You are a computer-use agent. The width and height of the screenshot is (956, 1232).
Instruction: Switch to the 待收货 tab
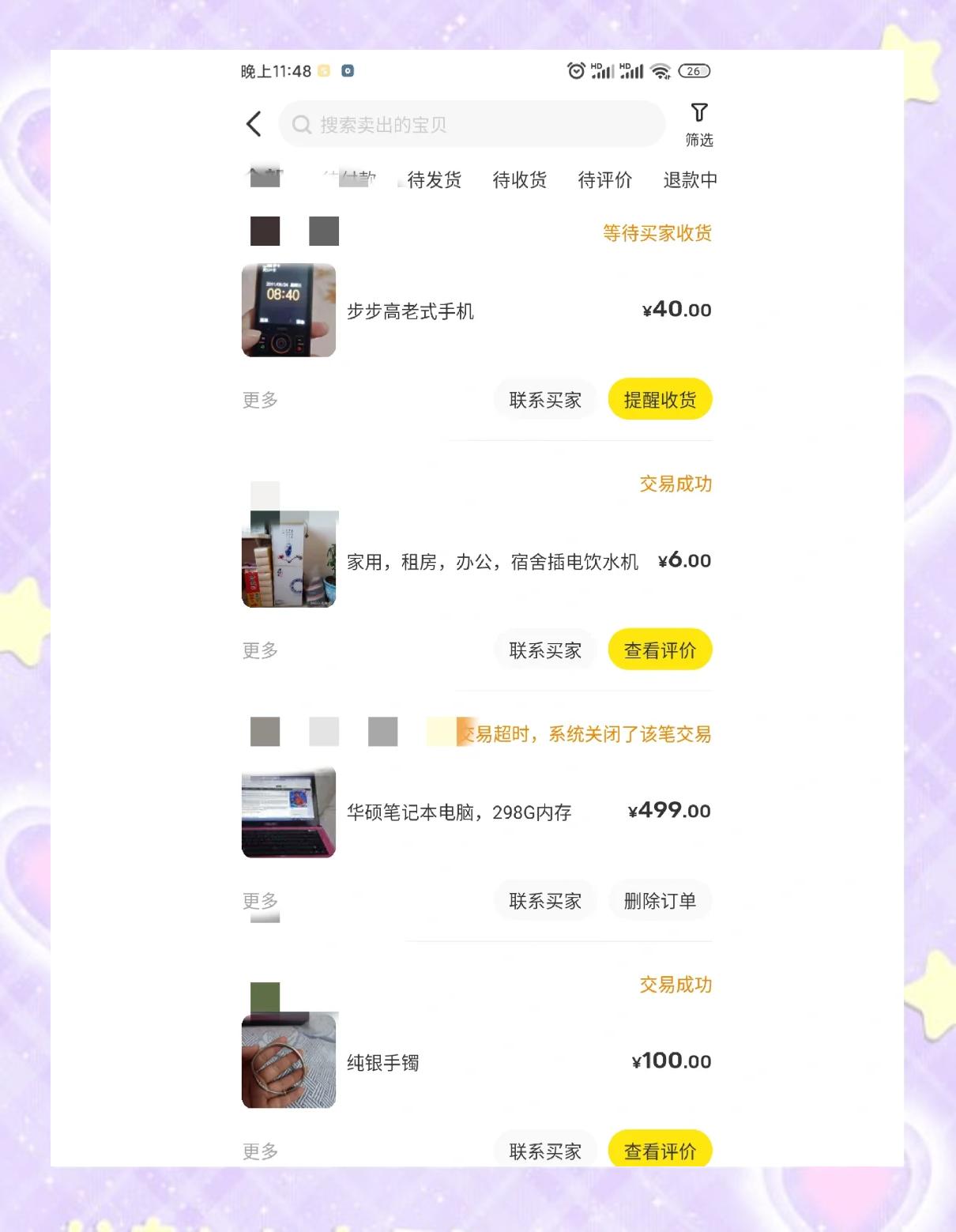519,179
